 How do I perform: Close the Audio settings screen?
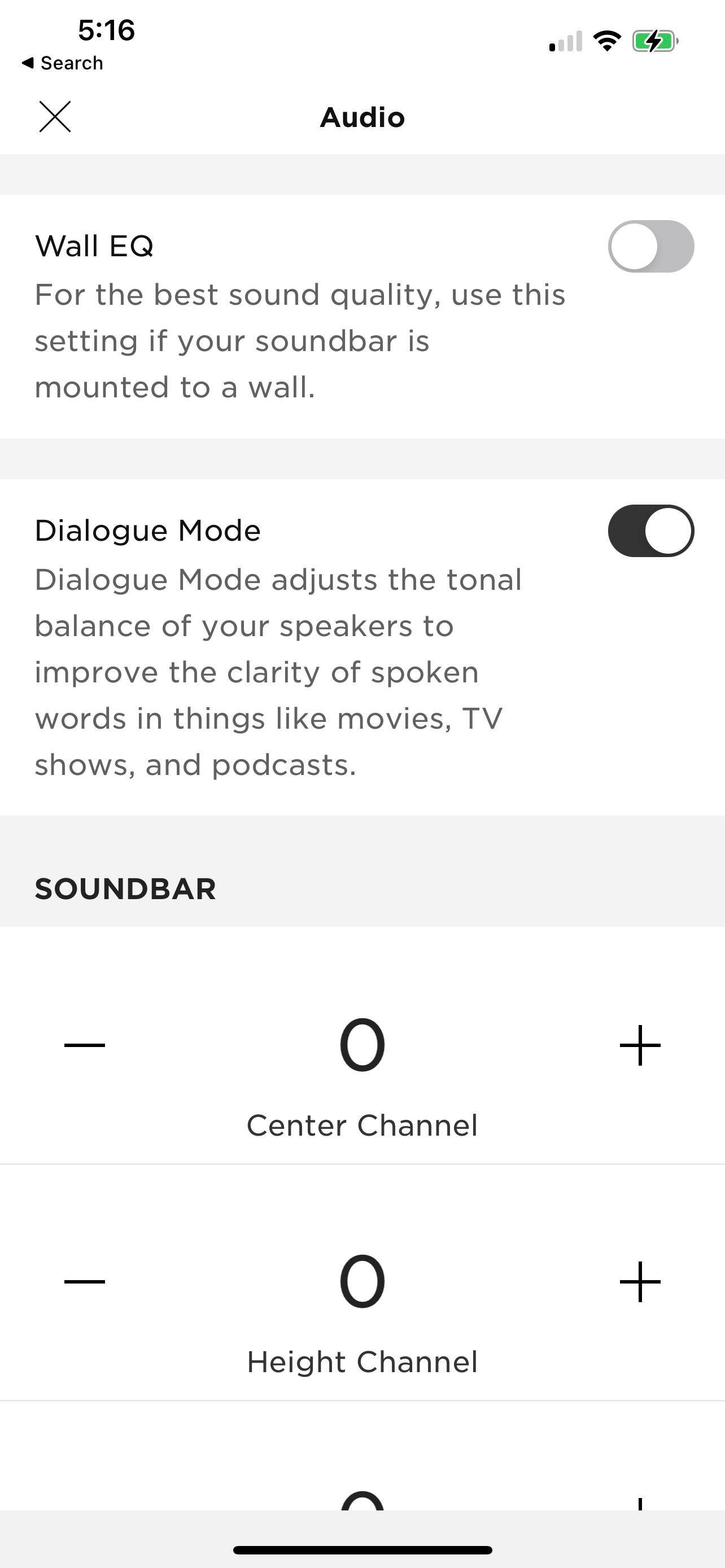coord(55,116)
